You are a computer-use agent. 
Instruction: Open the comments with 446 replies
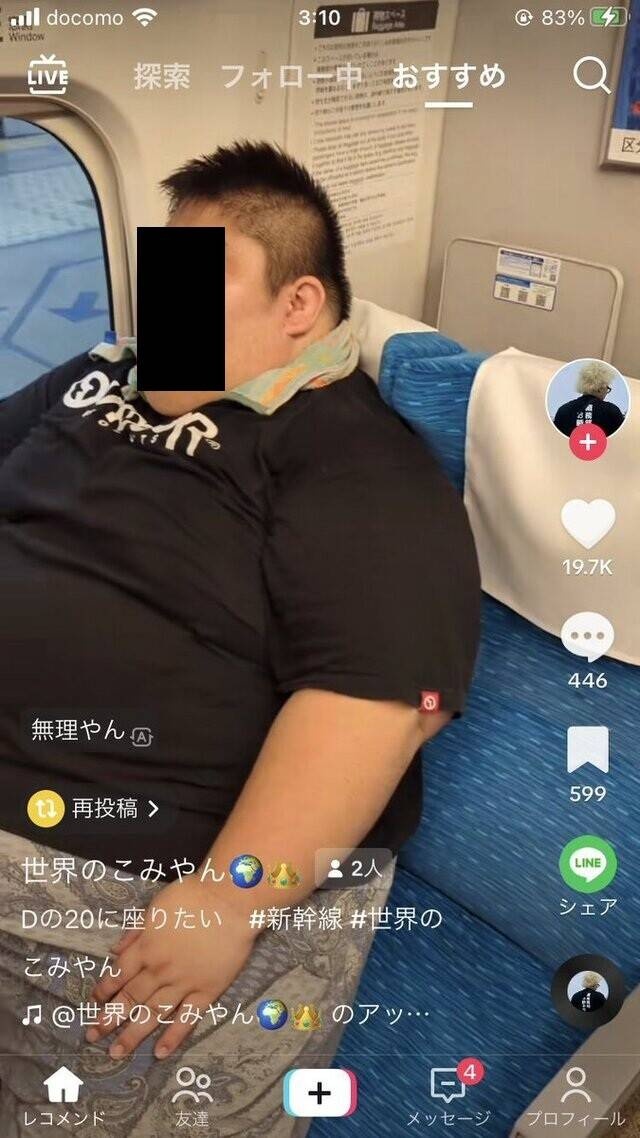587,636
